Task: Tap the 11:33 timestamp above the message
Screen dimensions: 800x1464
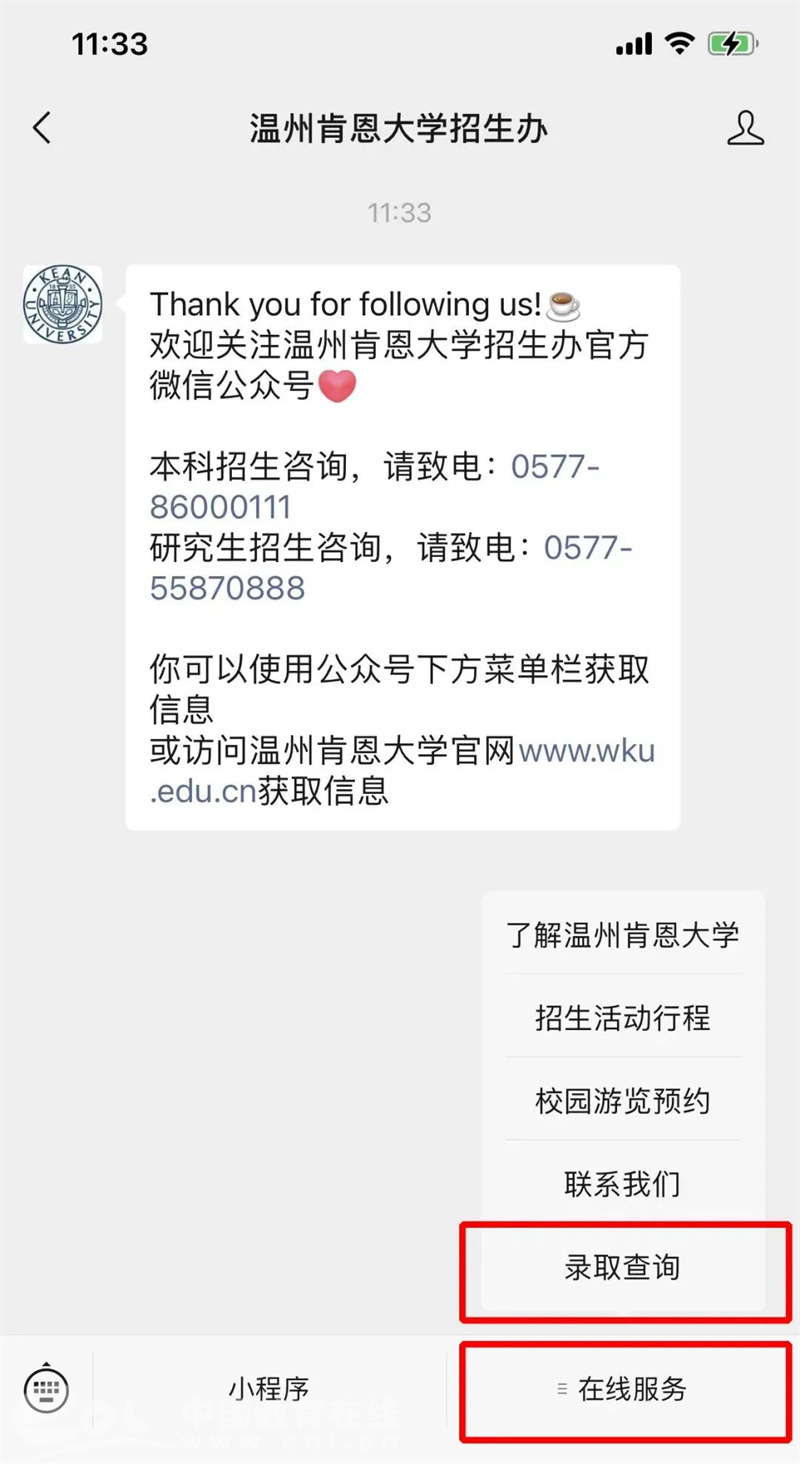Action: tap(400, 211)
